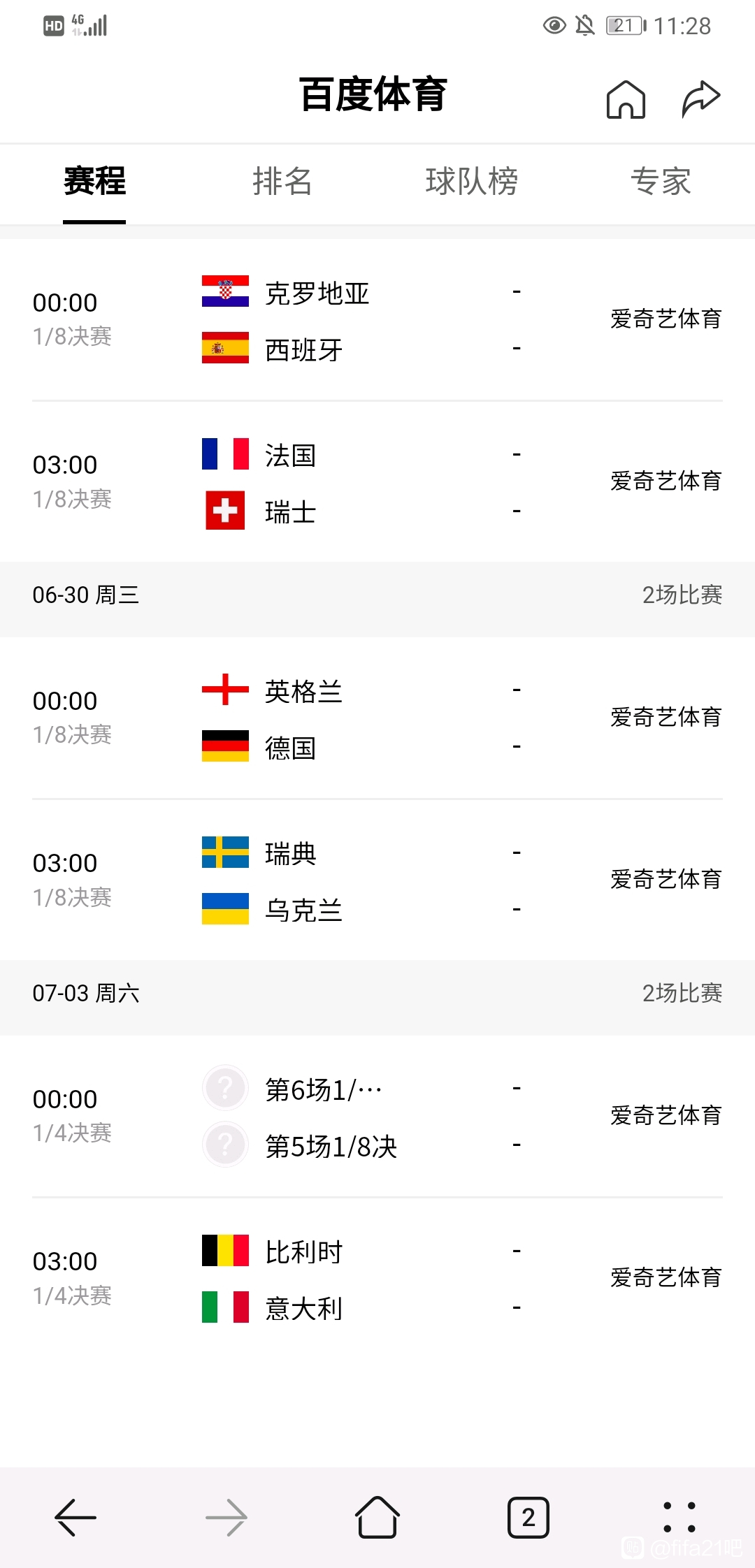Screen dimensions: 755x1568
Task: Open the 克罗地亚 vs 西班牙 match
Action: point(377,320)
